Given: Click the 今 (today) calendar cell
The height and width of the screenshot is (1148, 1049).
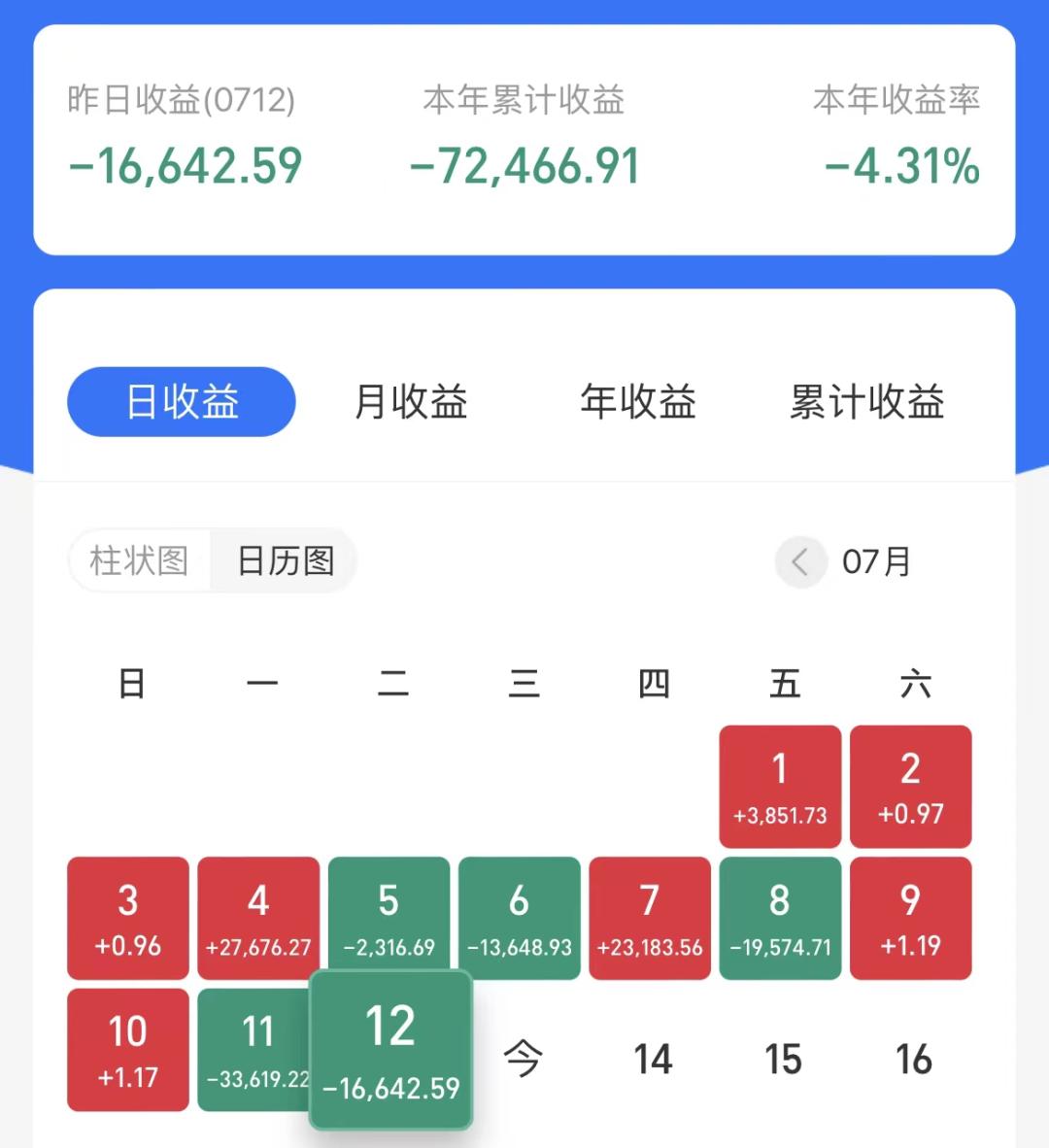Looking at the screenshot, I should tap(522, 1059).
